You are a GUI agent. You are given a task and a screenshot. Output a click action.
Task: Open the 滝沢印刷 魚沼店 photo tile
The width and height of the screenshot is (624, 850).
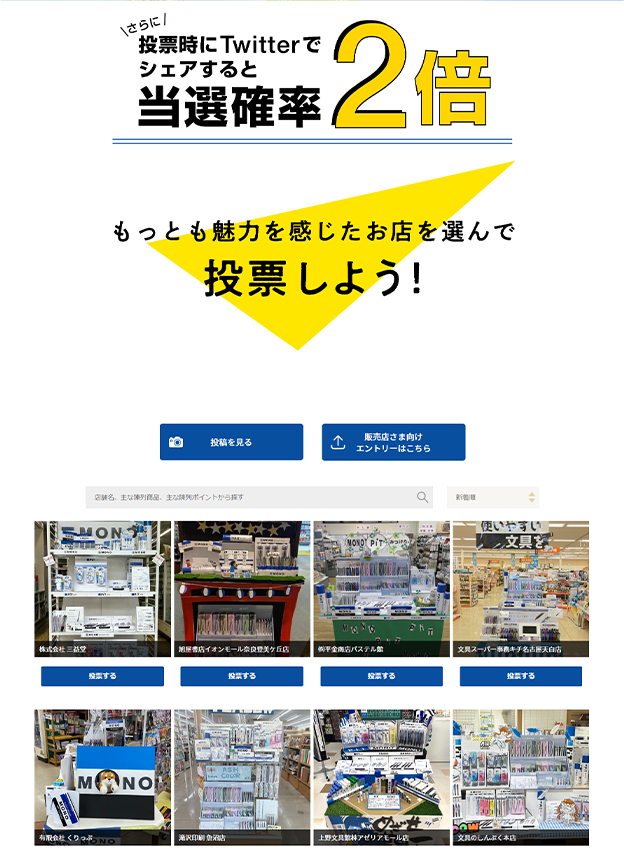241,775
